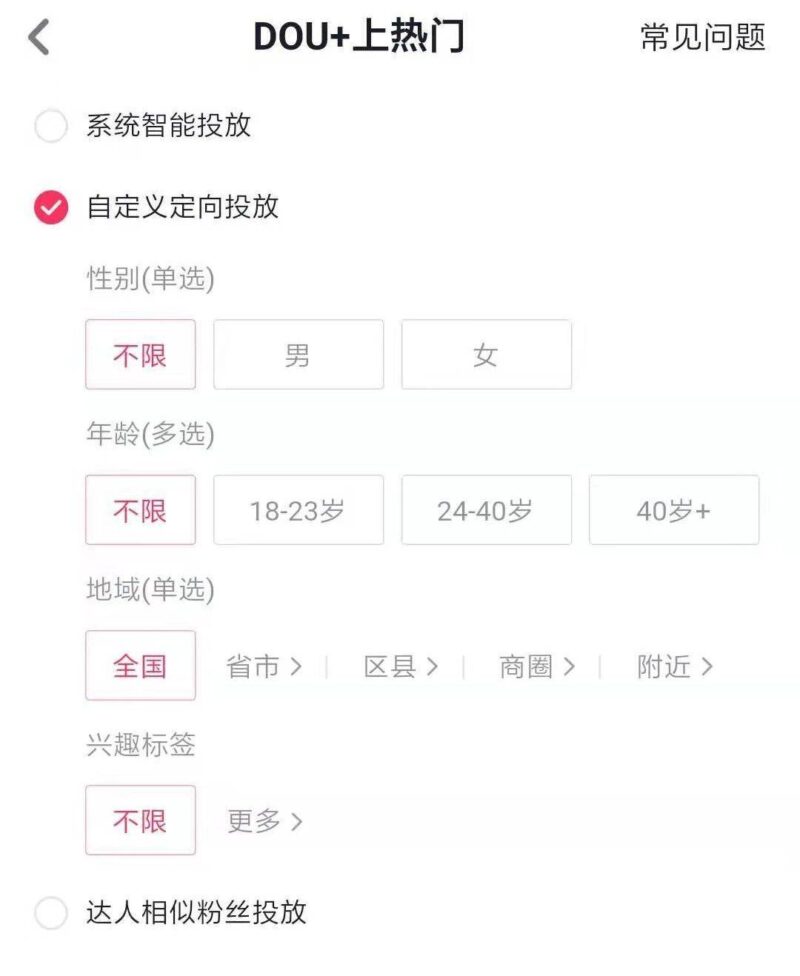The width and height of the screenshot is (800, 976).
Task: Choose 不限 for interest tags
Action: tap(140, 821)
